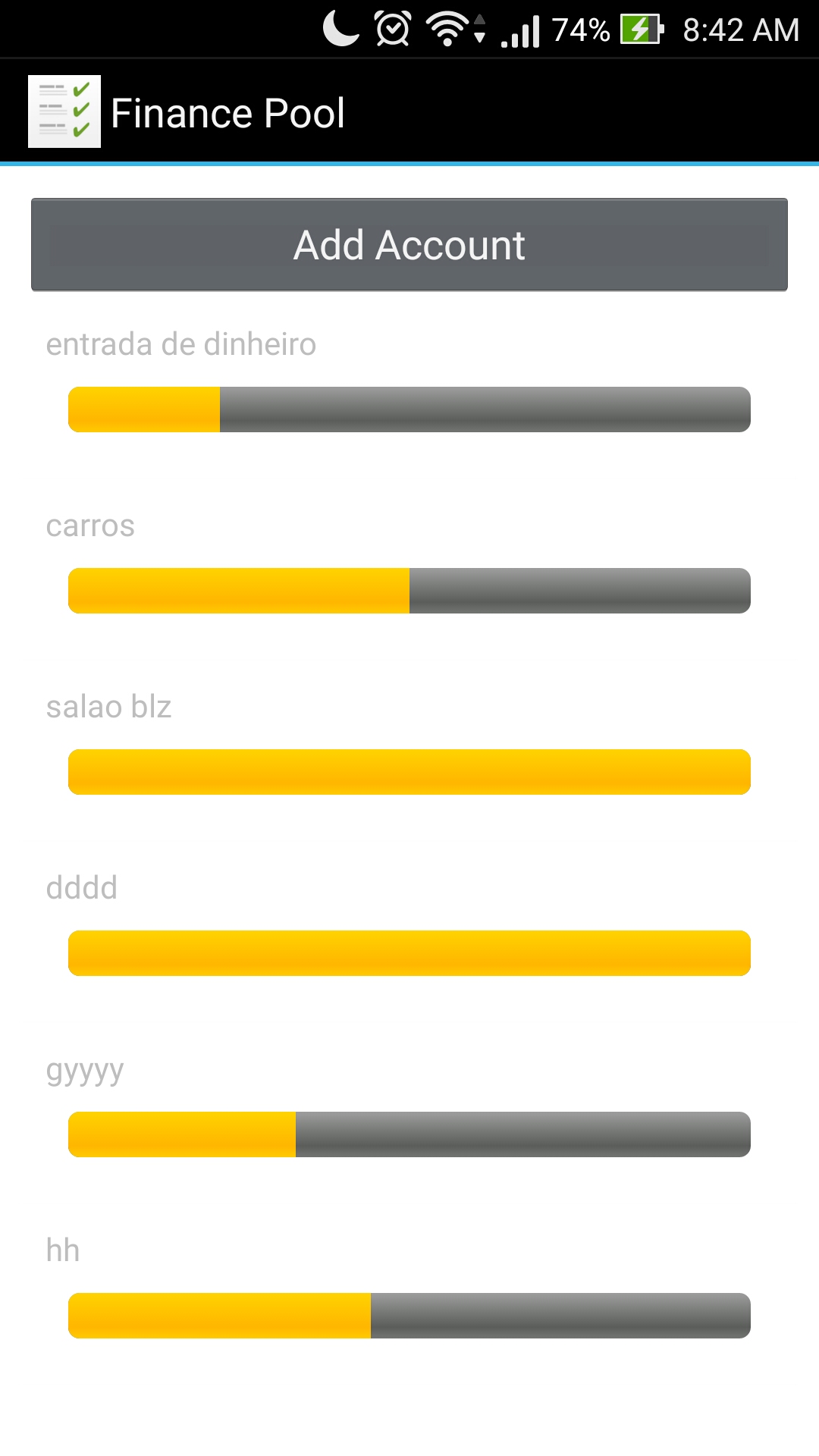This screenshot has width=819, height=1456.
Task: Select the entrada de dinheiro label
Action: (x=180, y=345)
